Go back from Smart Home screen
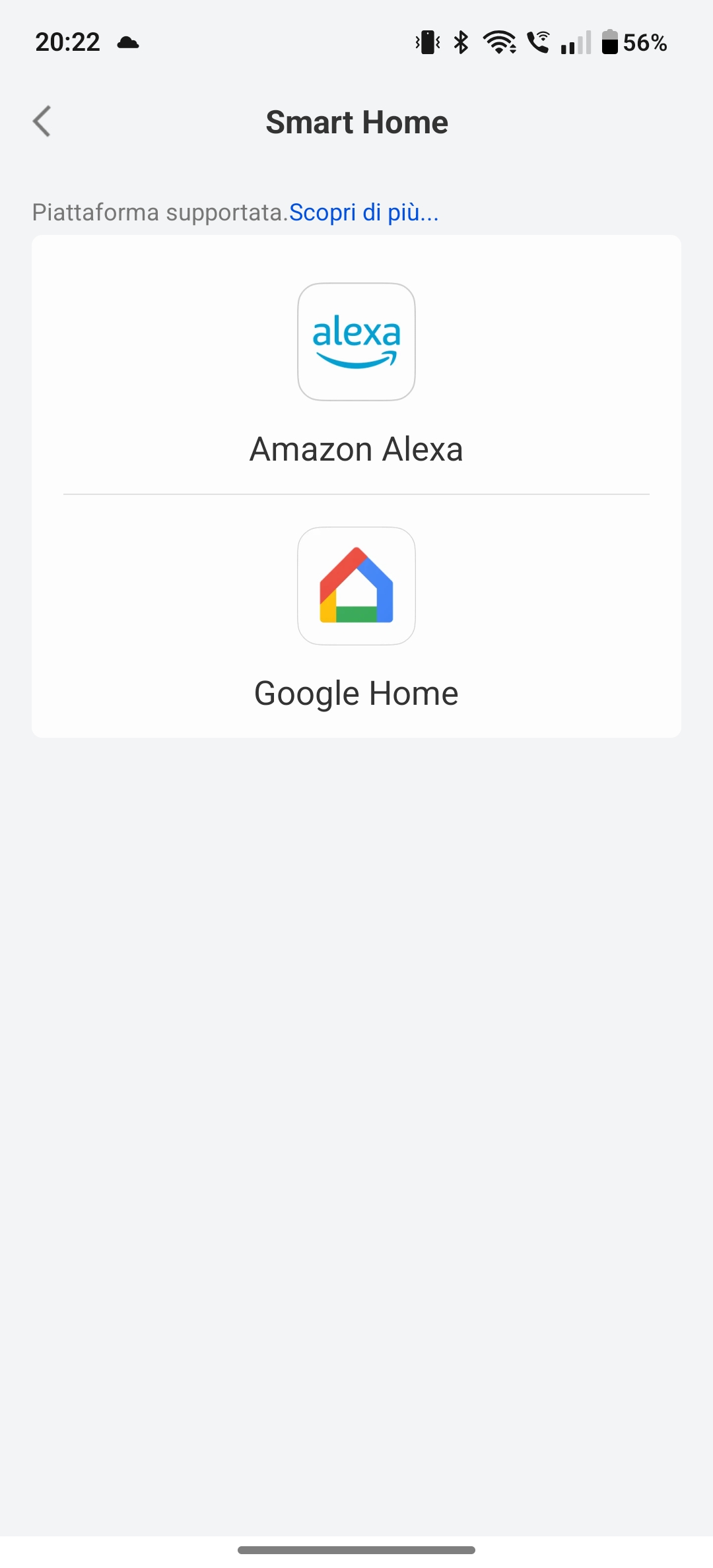713x1568 pixels. point(42,121)
